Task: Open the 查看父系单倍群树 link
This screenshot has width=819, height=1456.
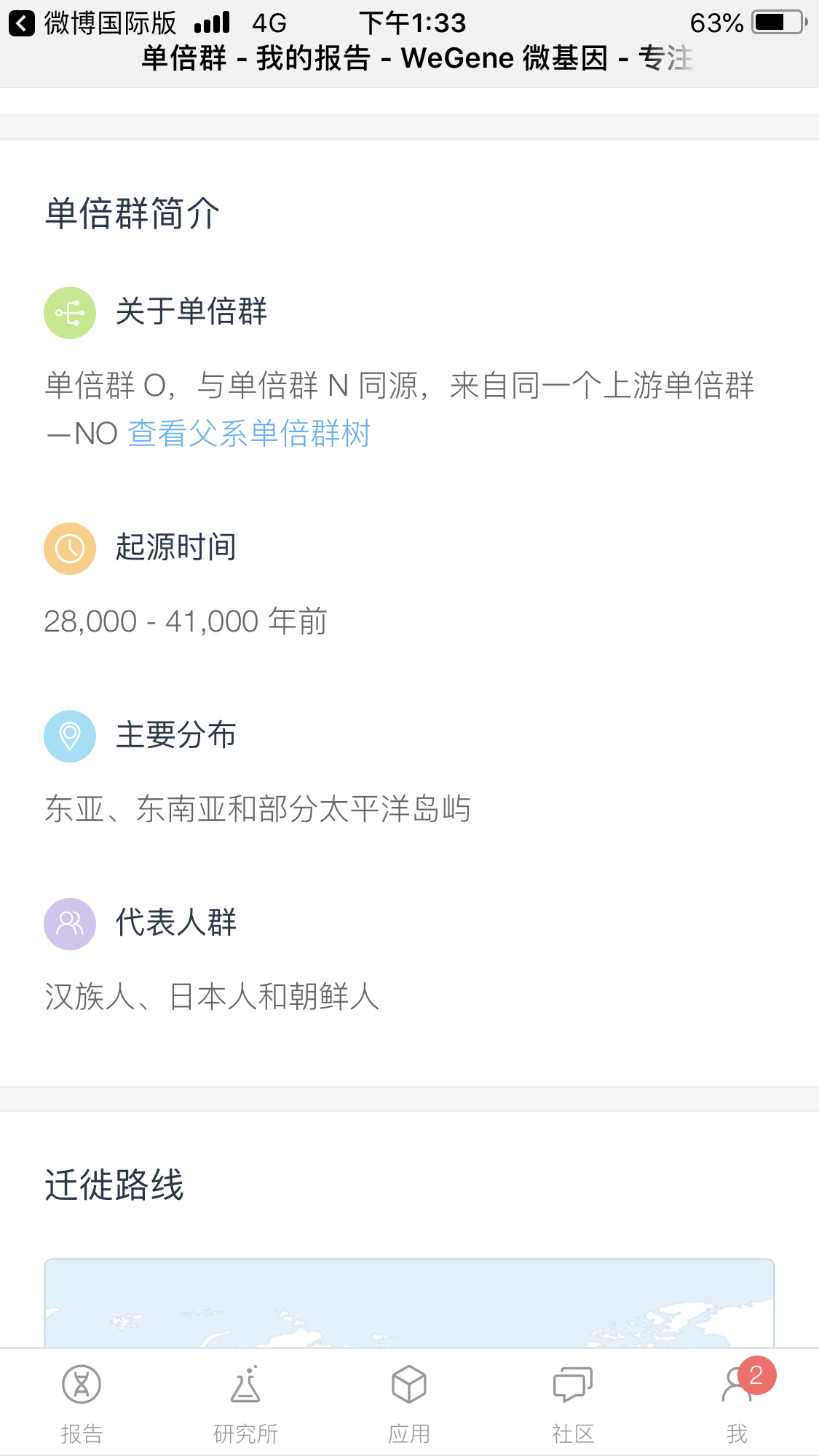Action: coord(249,434)
